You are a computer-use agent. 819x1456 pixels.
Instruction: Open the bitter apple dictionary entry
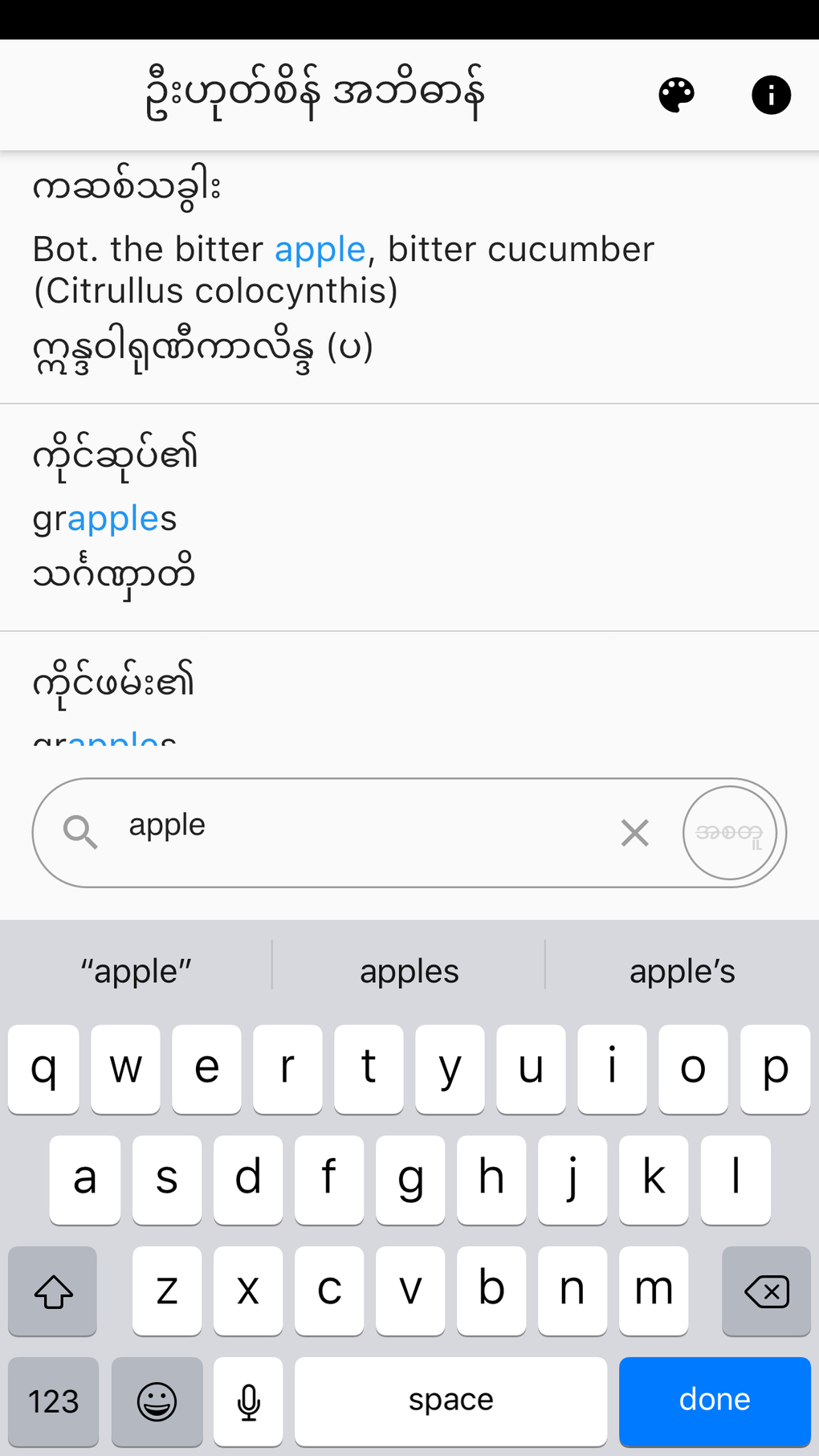pos(409,277)
